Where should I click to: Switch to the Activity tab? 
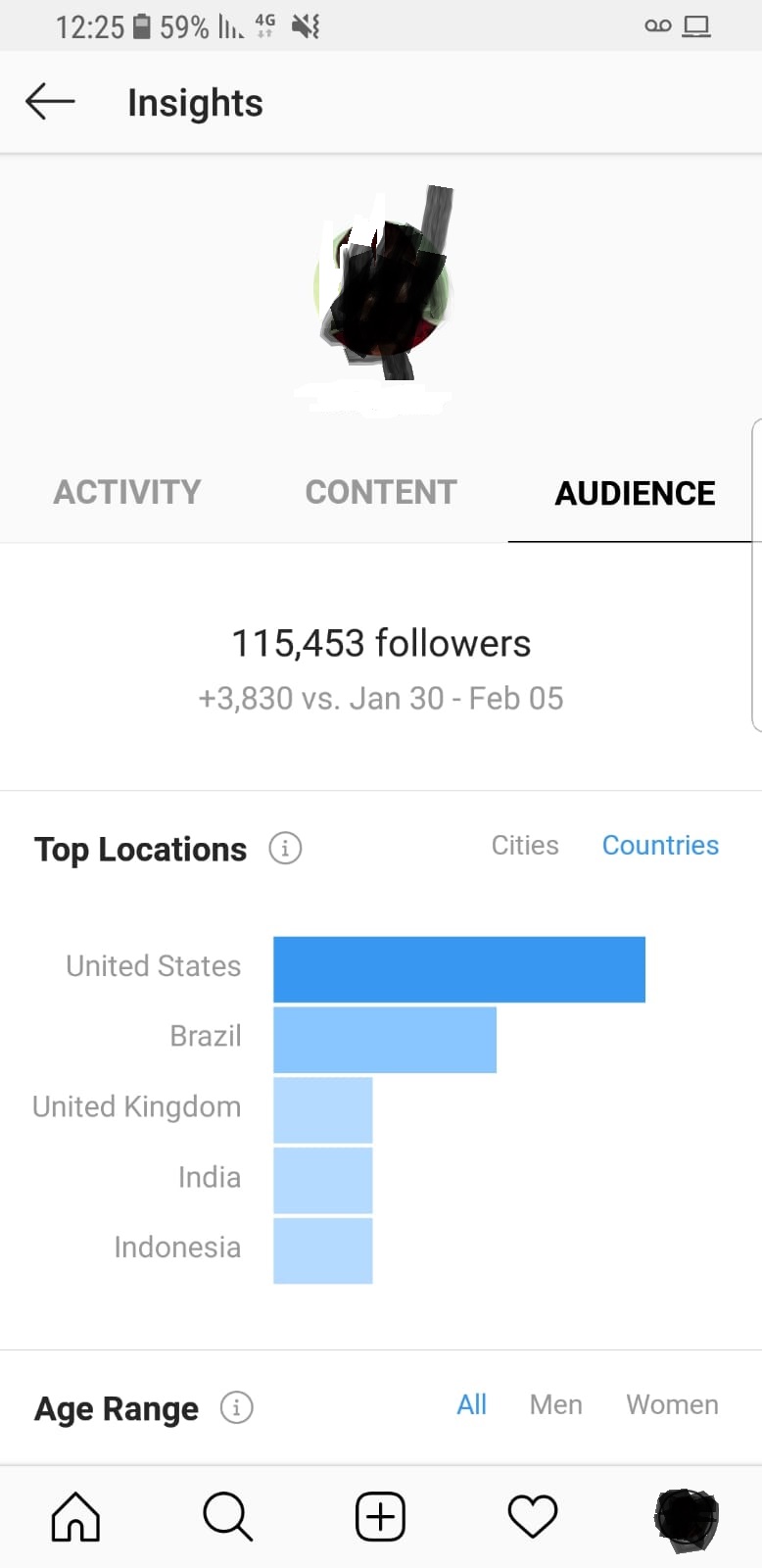coord(127,492)
